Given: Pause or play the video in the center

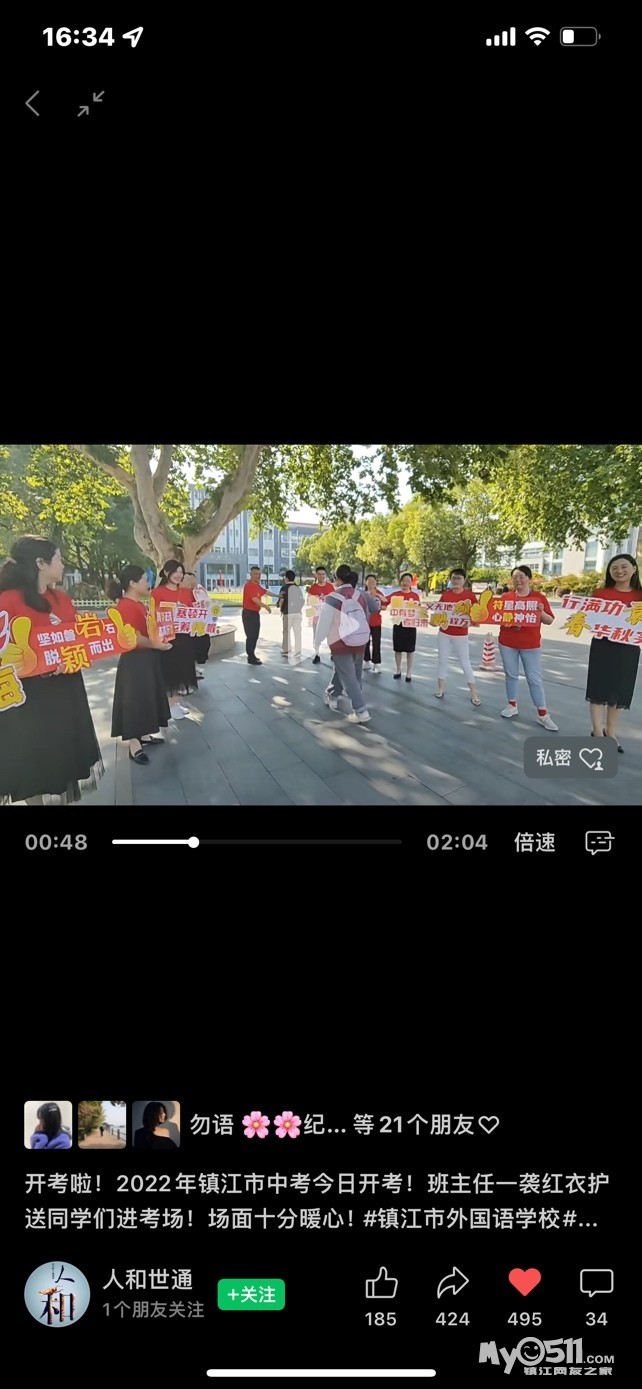Looking at the screenshot, I should click(351, 625).
